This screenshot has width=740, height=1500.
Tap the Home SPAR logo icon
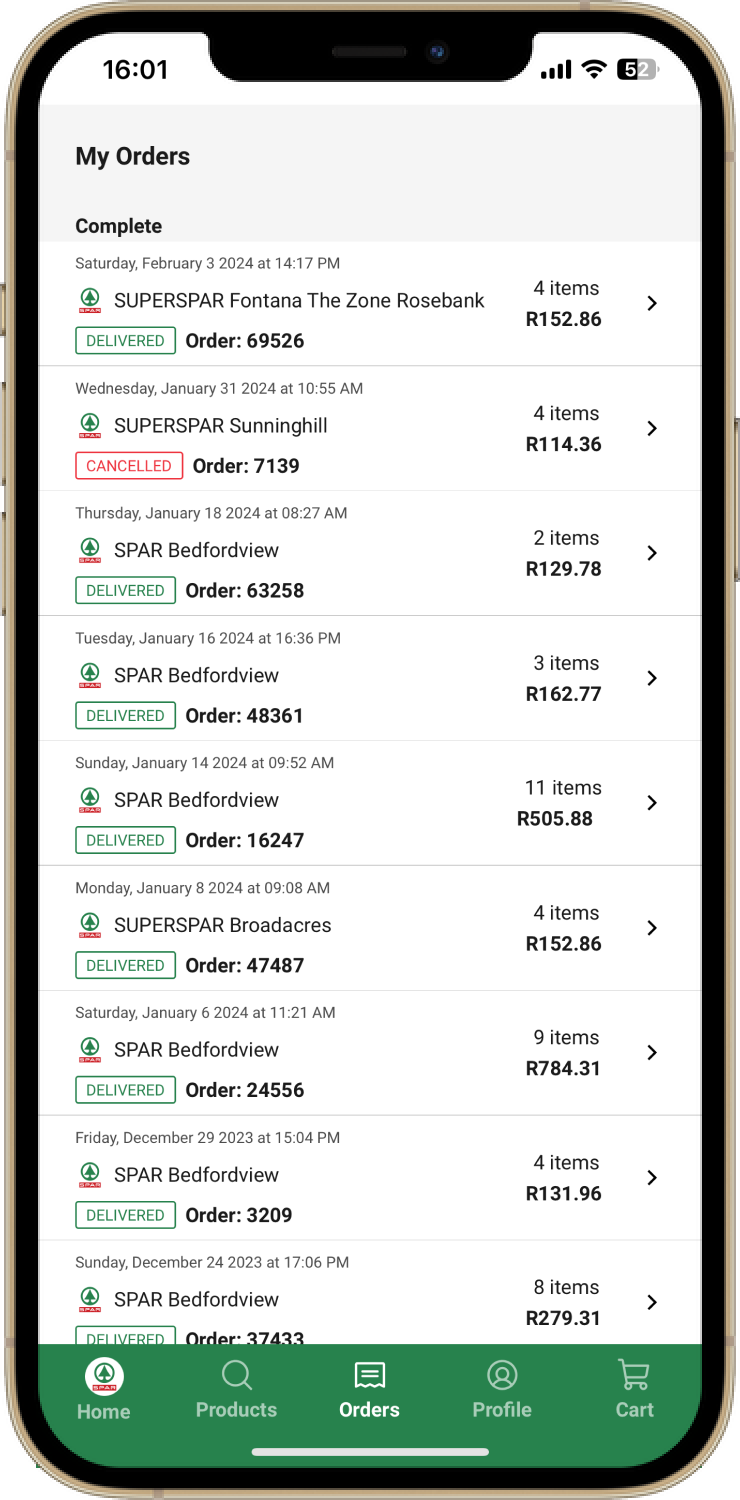click(103, 1375)
